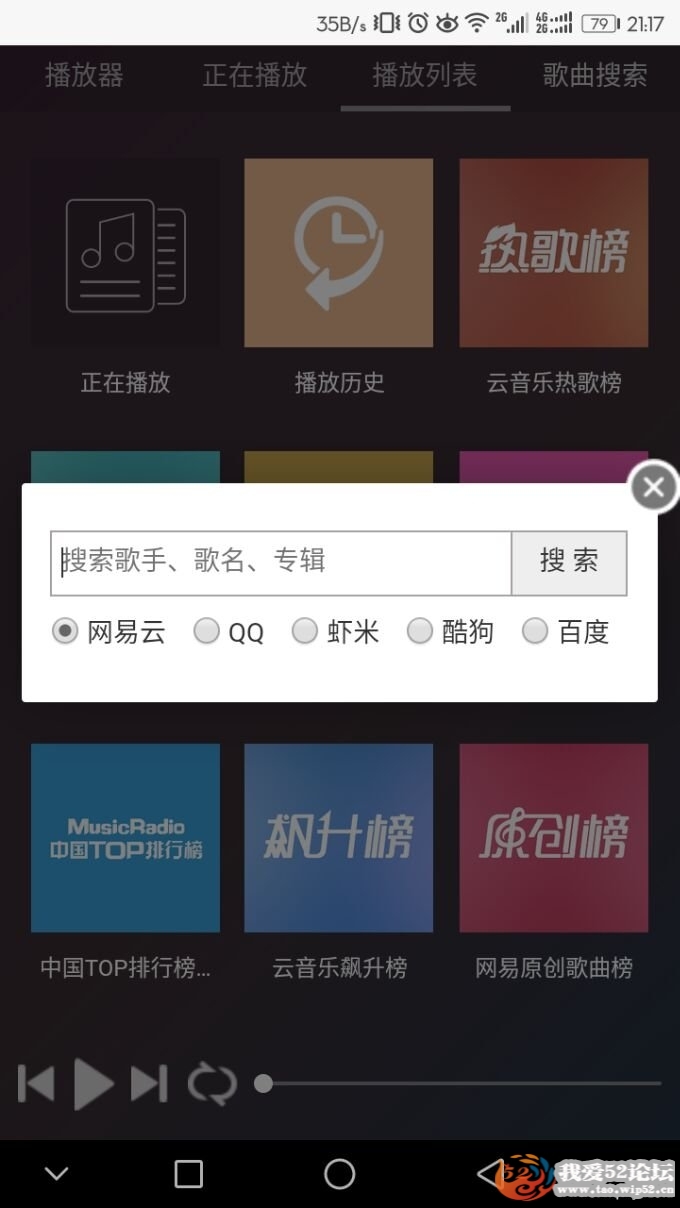
Task: Pick 酷狗 as the search source
Action: (420, 631)
